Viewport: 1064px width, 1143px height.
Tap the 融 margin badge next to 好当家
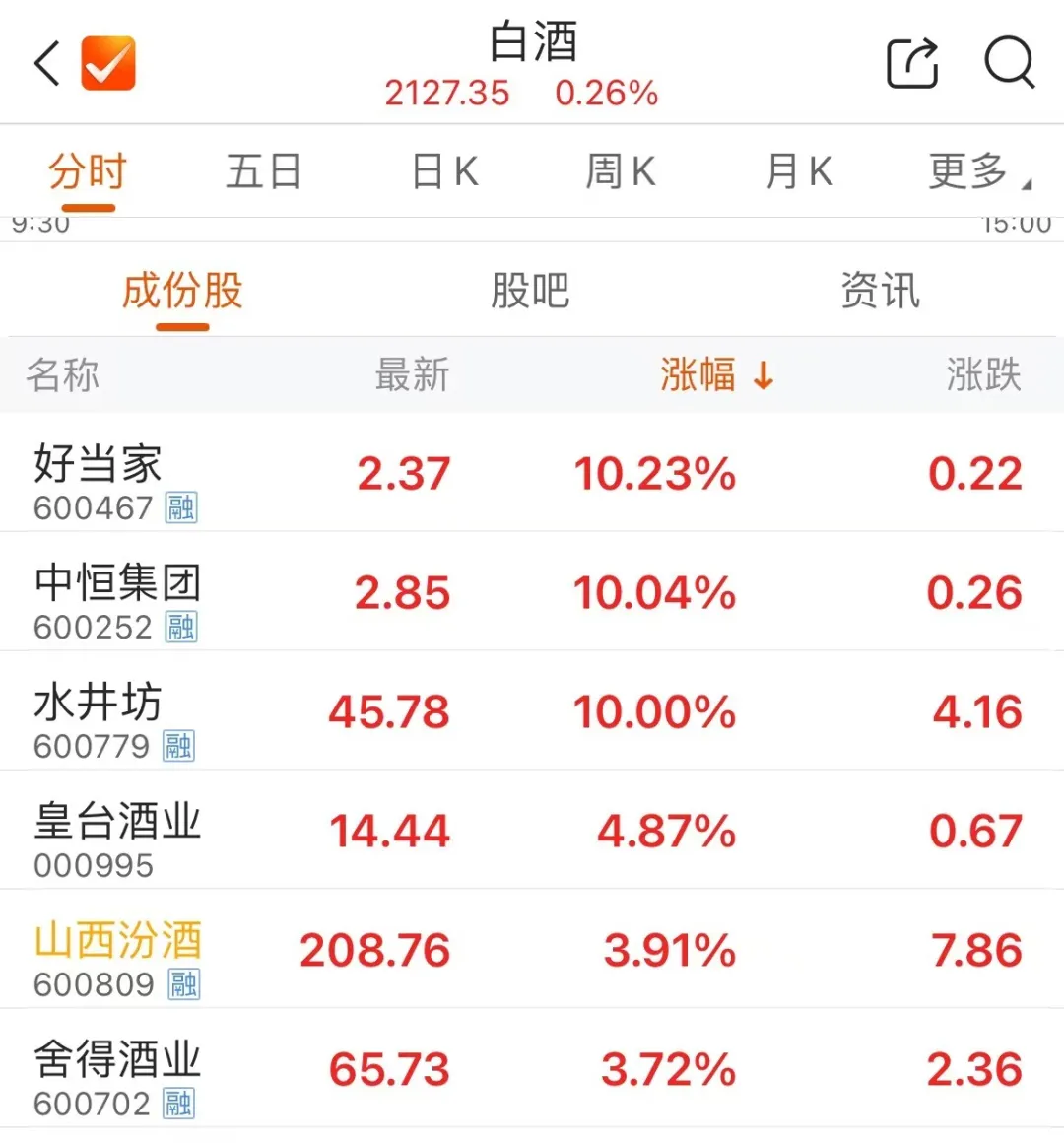[x=180, y=508]
